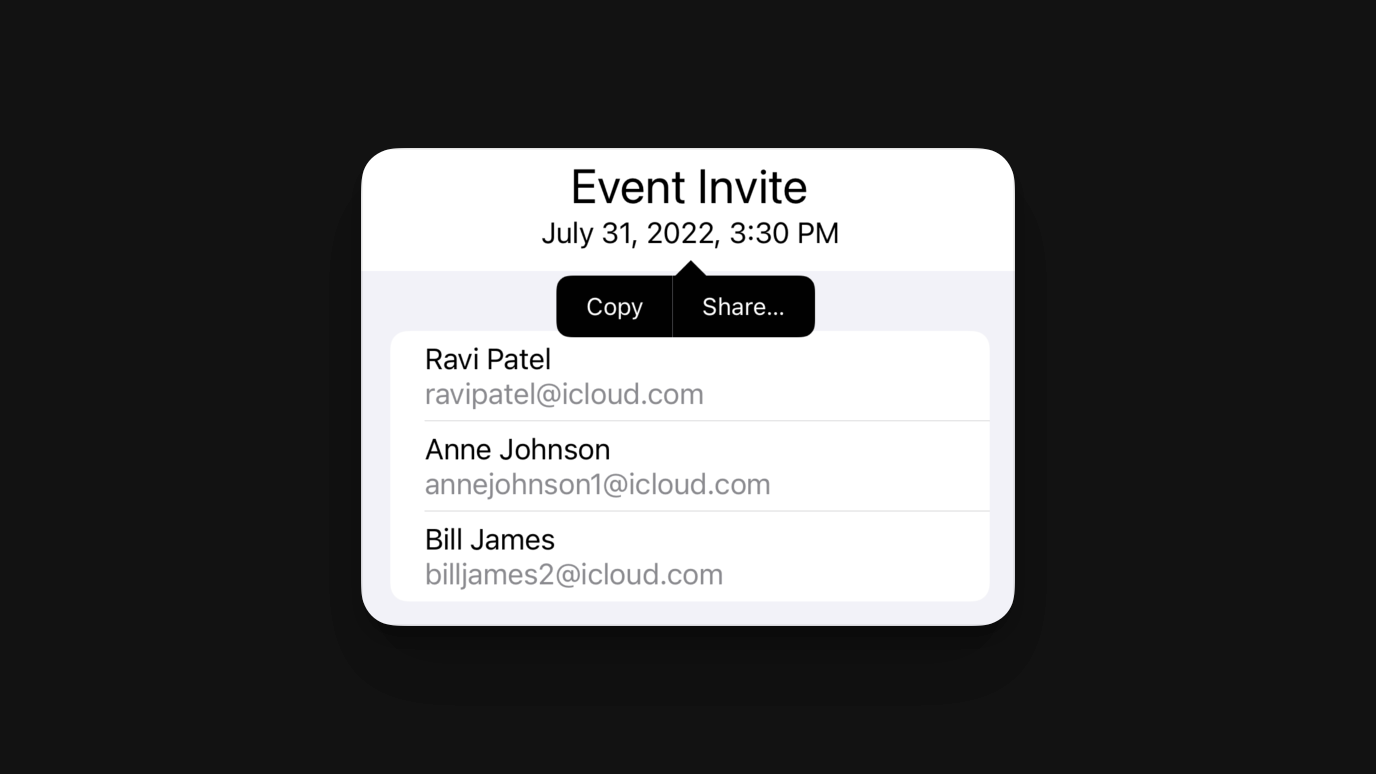The image size is (1376, 774).
Task: Select the Ravi Patel row
Action: [689, 376]
